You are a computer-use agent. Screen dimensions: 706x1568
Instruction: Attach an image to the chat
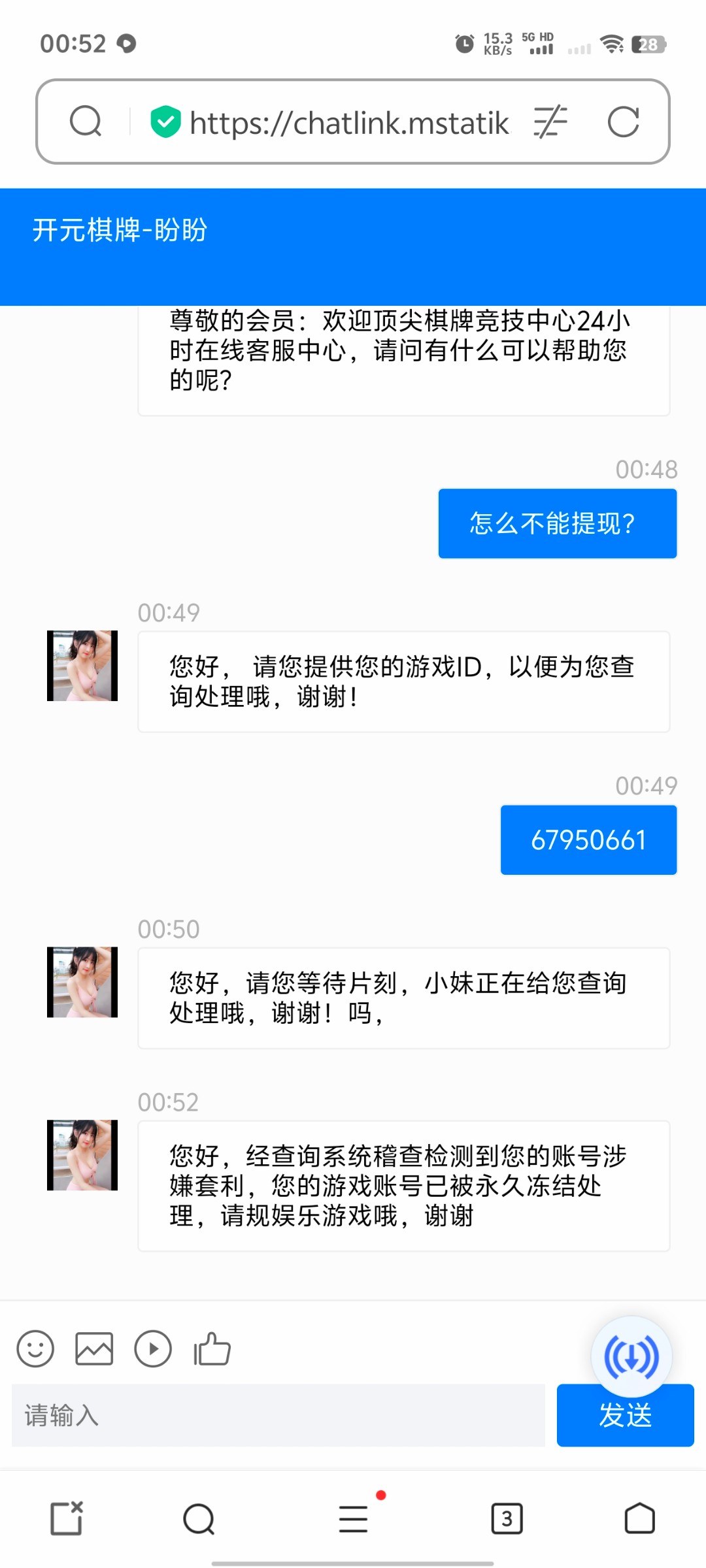[x=94, y=1349]
